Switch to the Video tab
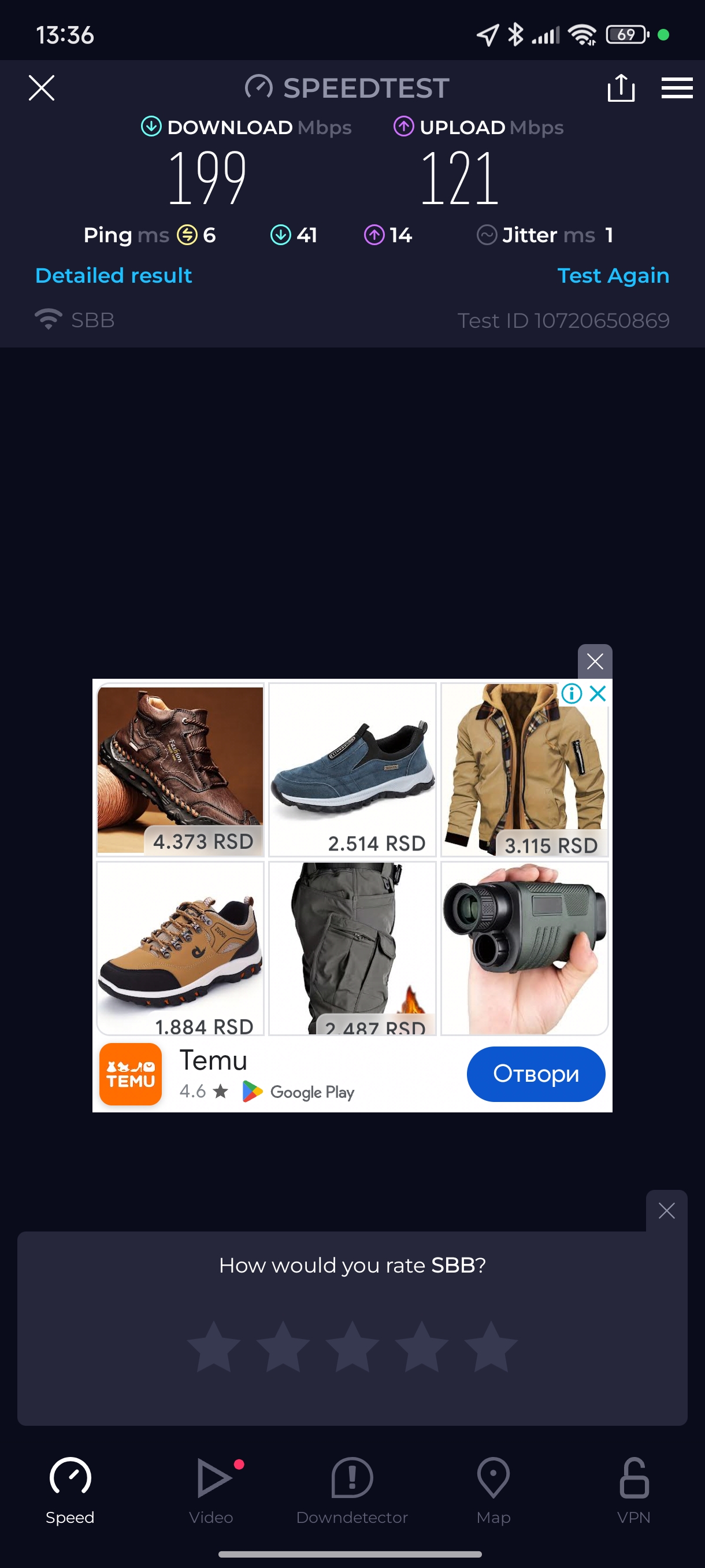Screen dimensions: 705x1568 [x=211, y=1489]
